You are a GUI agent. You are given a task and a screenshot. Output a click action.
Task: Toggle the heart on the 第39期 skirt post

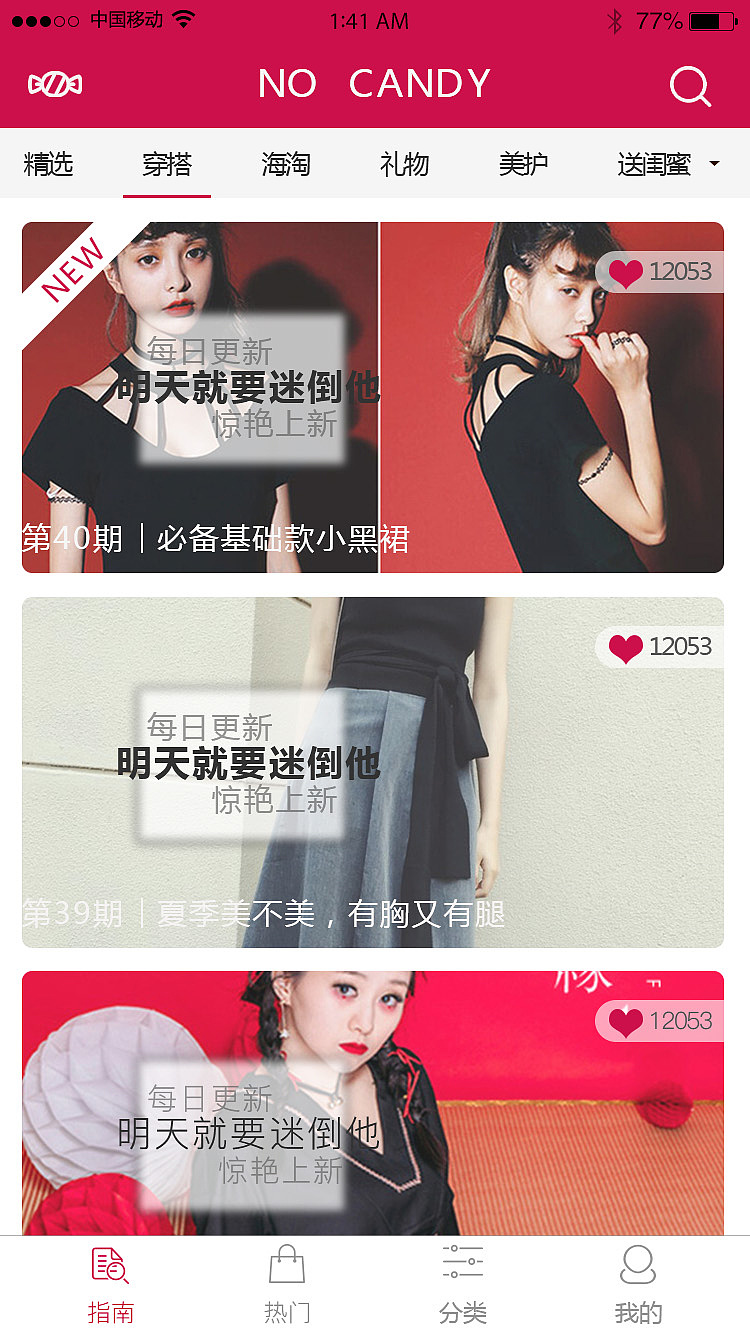click(625, 646)
